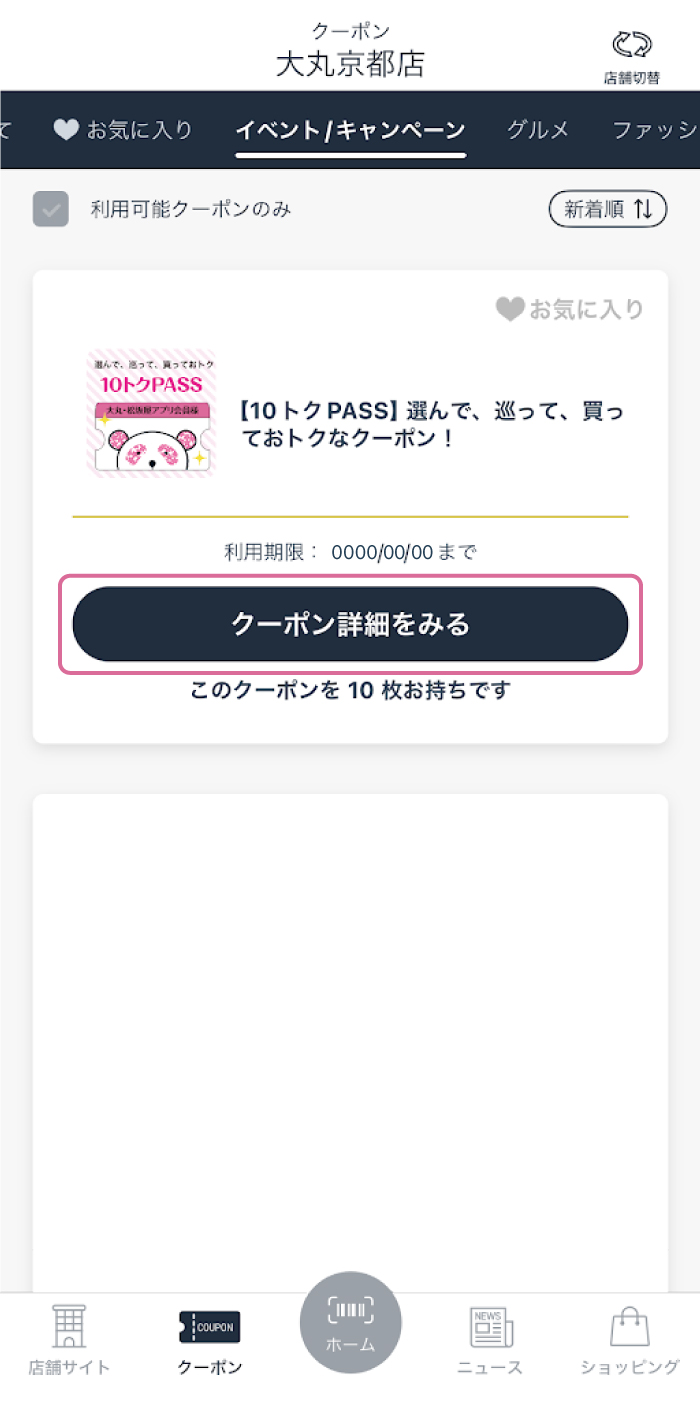Add the 10トクPASS coupon to お気に入り

(570, 310)
